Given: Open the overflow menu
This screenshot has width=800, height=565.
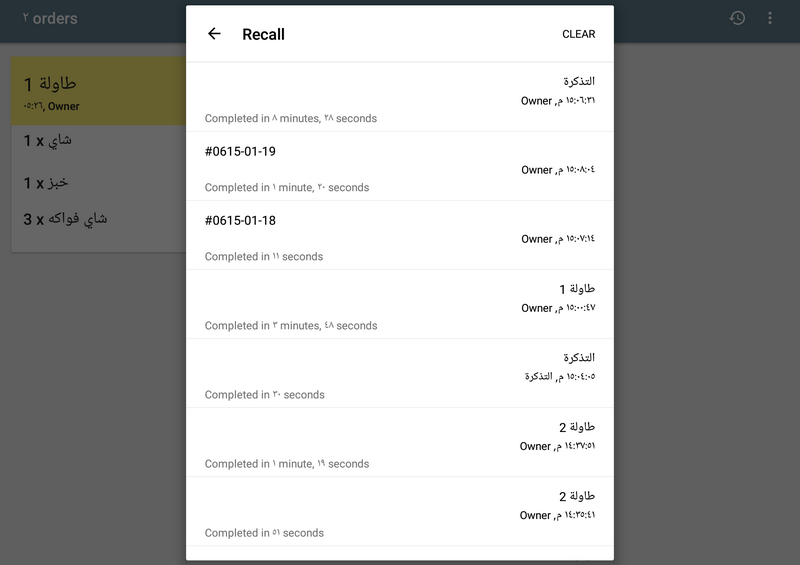Looking at the screenshot, I should tap(770, 18).
